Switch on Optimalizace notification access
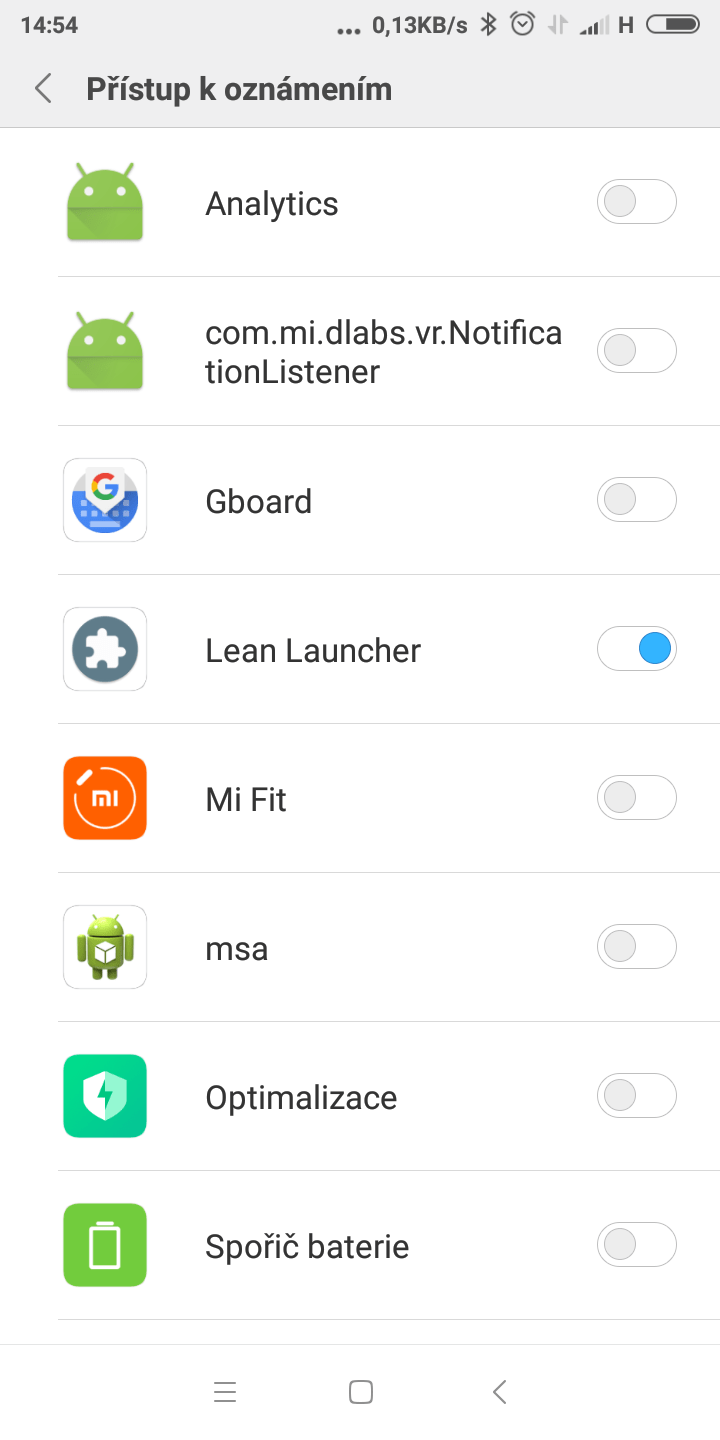 (x=637, y=1096)
